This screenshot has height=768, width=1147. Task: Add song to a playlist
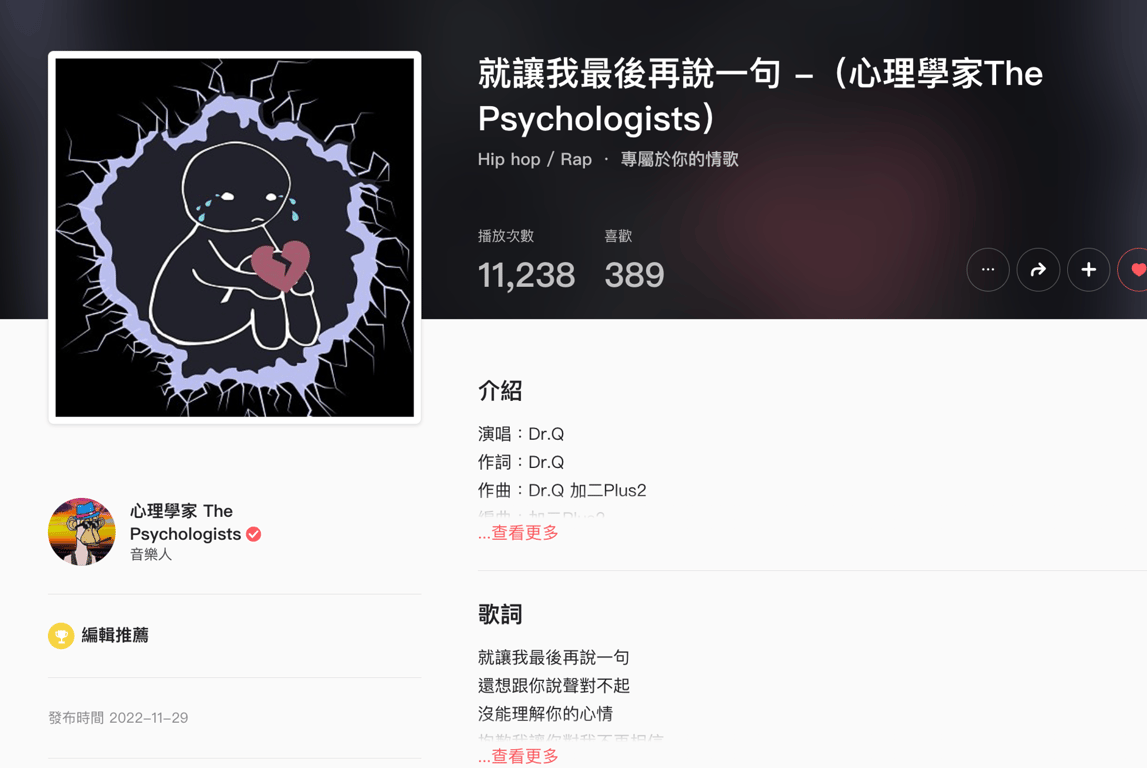pyautogui.click(x=1088, y=270)
